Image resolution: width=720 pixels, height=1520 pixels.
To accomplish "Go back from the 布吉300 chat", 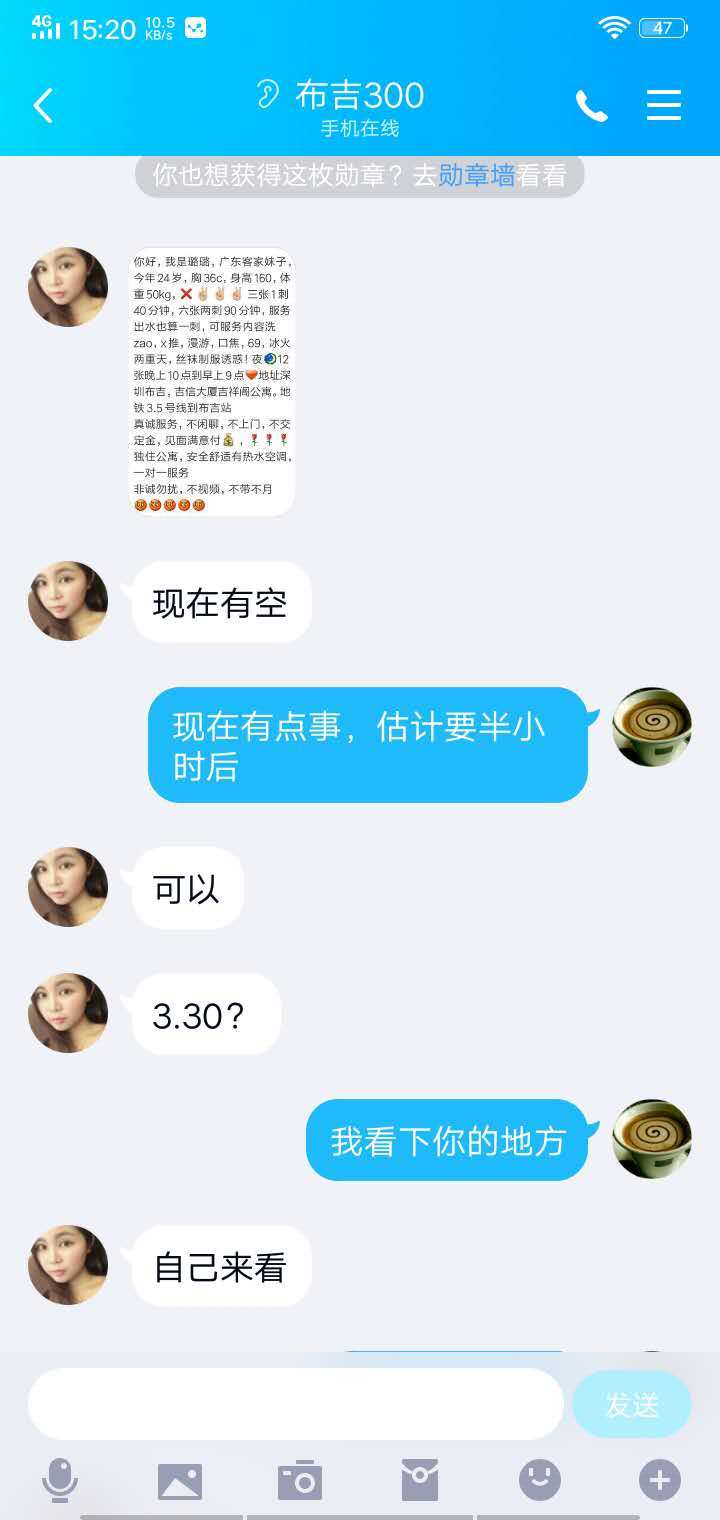I will (43, 106).
